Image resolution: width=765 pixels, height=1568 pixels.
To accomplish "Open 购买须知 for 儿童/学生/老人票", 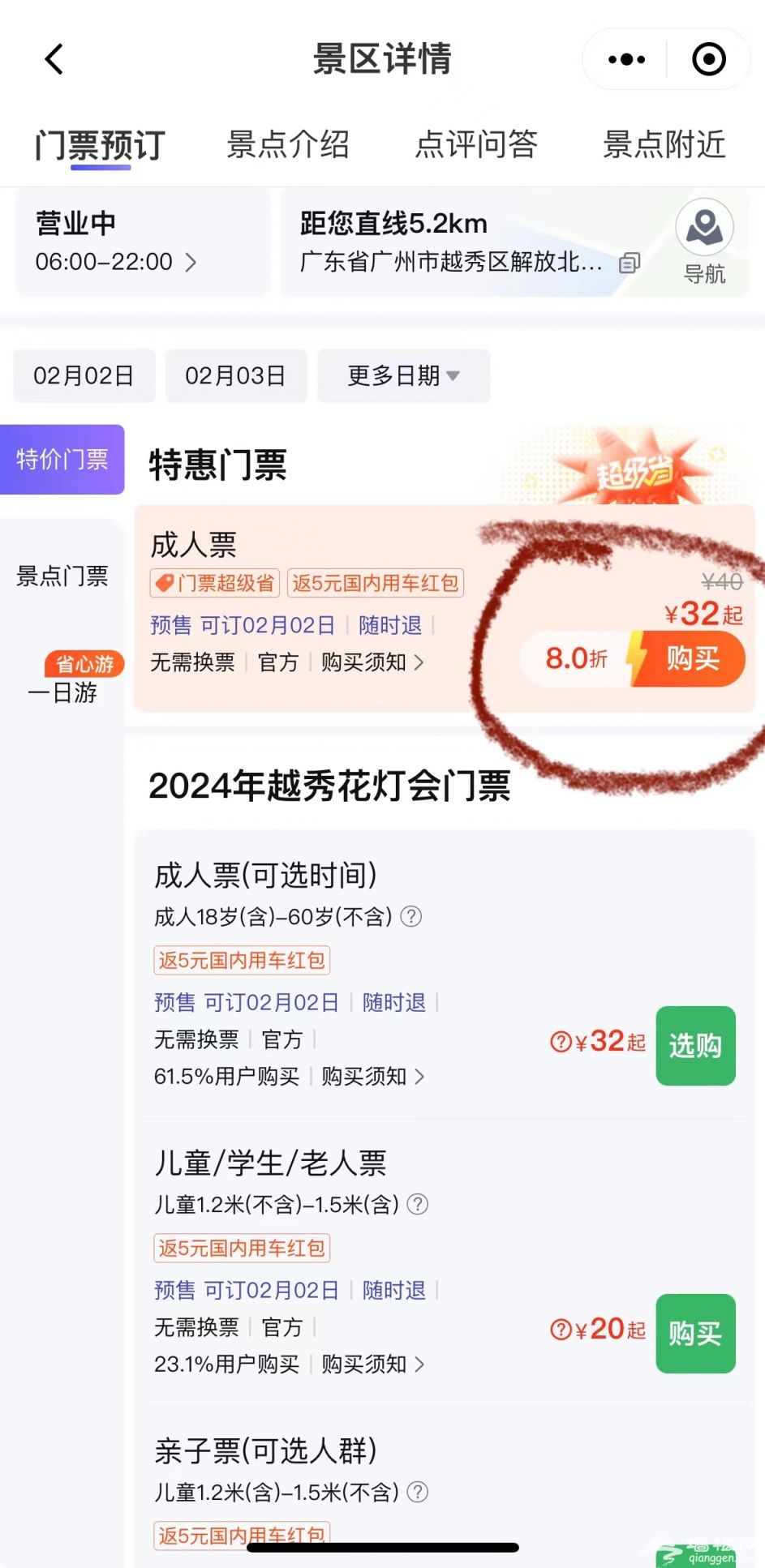I will click(x=372, y=1364).
